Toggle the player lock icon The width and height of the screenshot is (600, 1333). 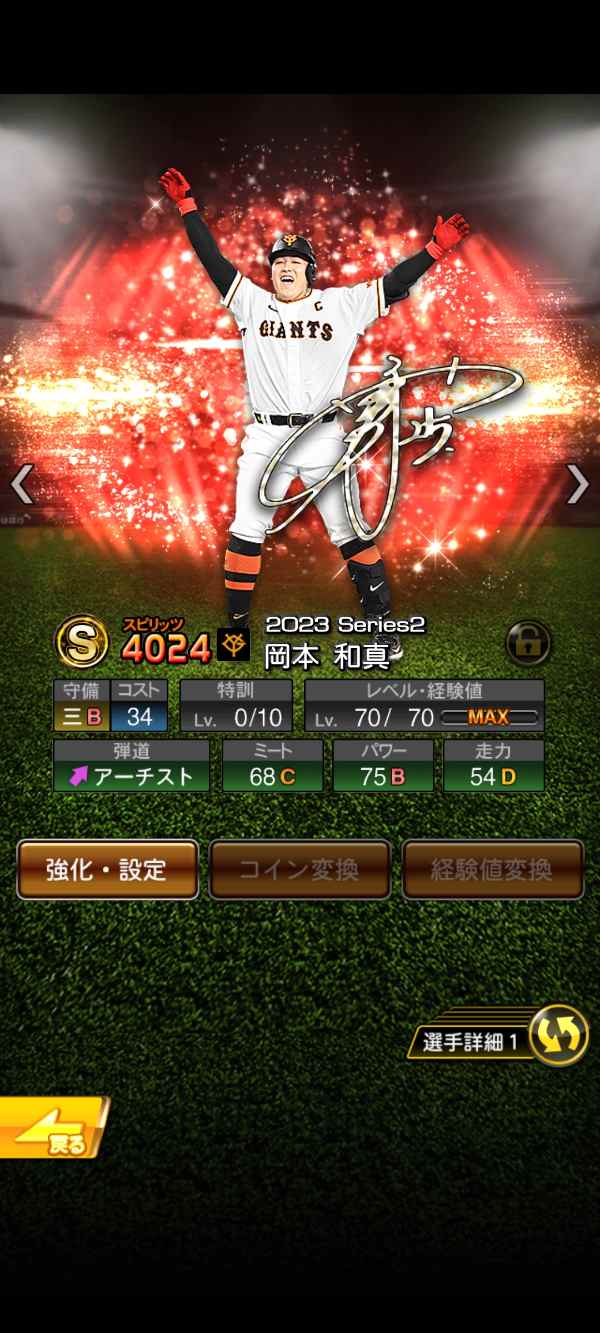528,643
